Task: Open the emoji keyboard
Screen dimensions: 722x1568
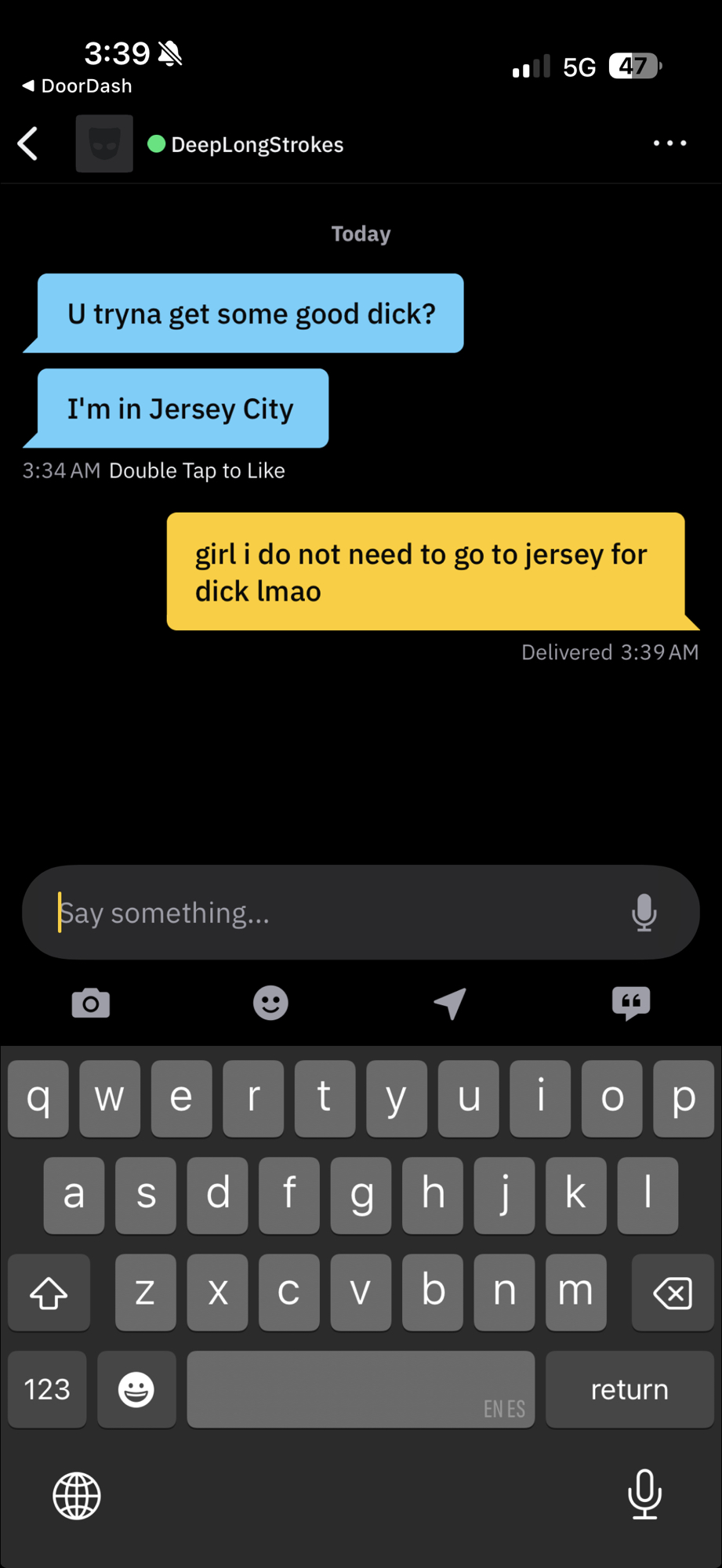Action: 136,1389
